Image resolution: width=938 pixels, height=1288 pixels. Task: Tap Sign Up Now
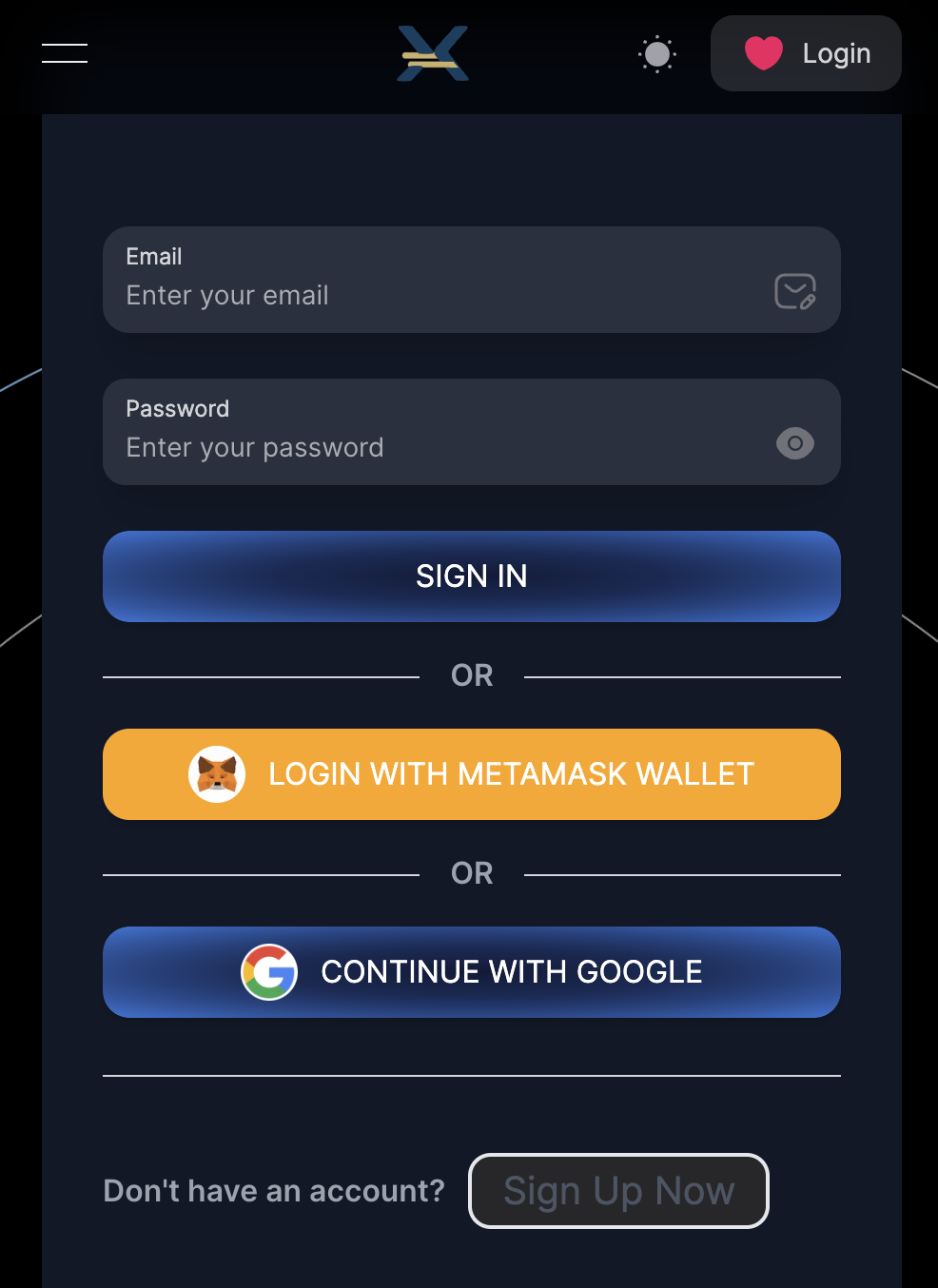pyautogui.click(x=618, y=1191)
